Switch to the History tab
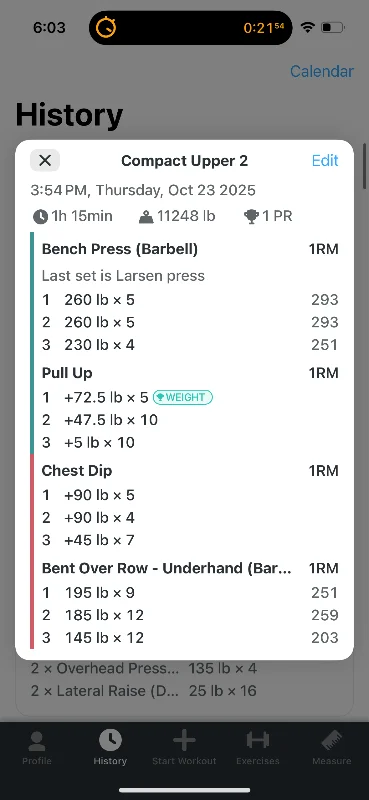The width and height of the screenshot is (369, 800). (x=110, y=747)
